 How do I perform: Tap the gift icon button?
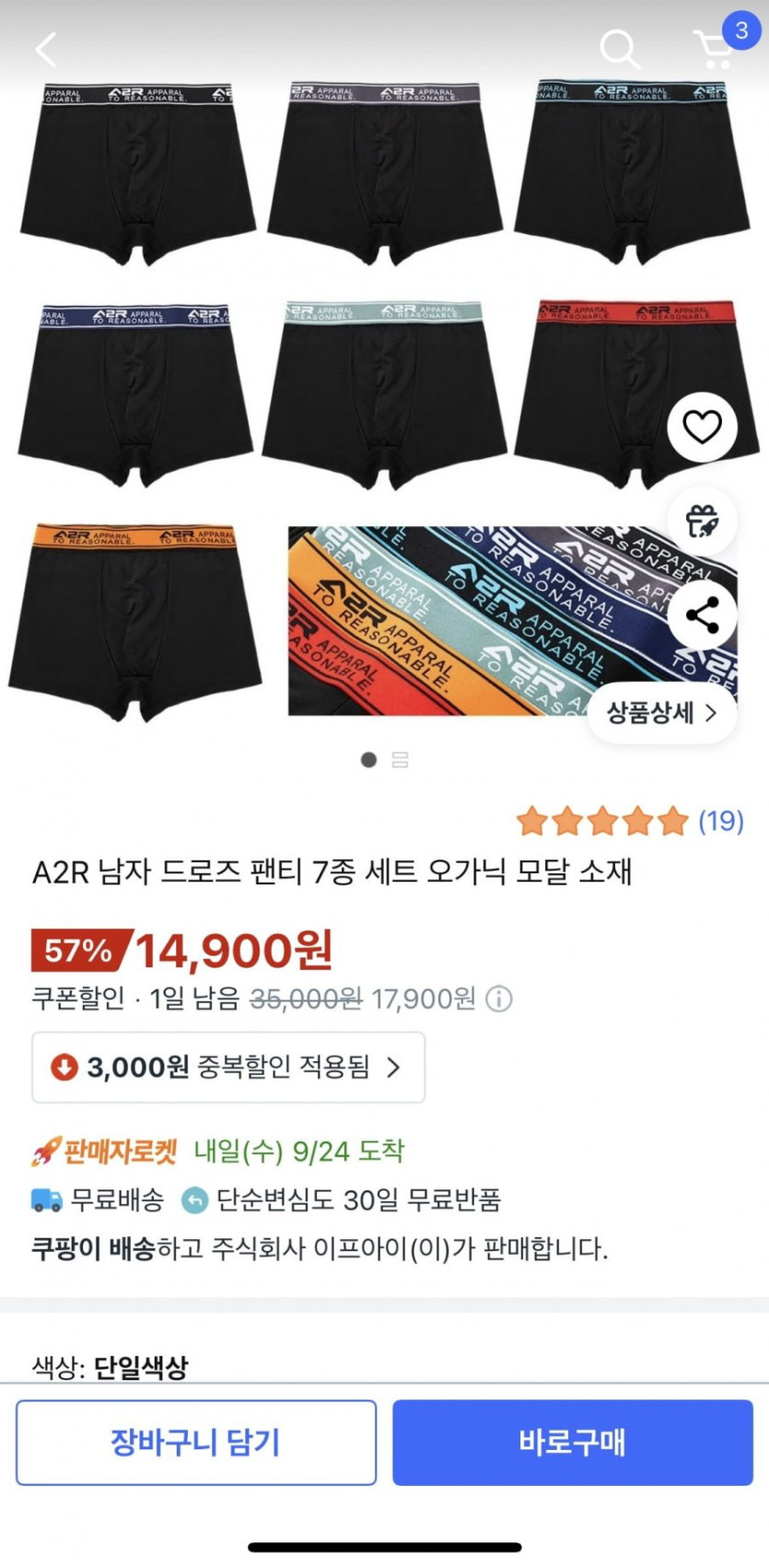[x=702, y=521]
